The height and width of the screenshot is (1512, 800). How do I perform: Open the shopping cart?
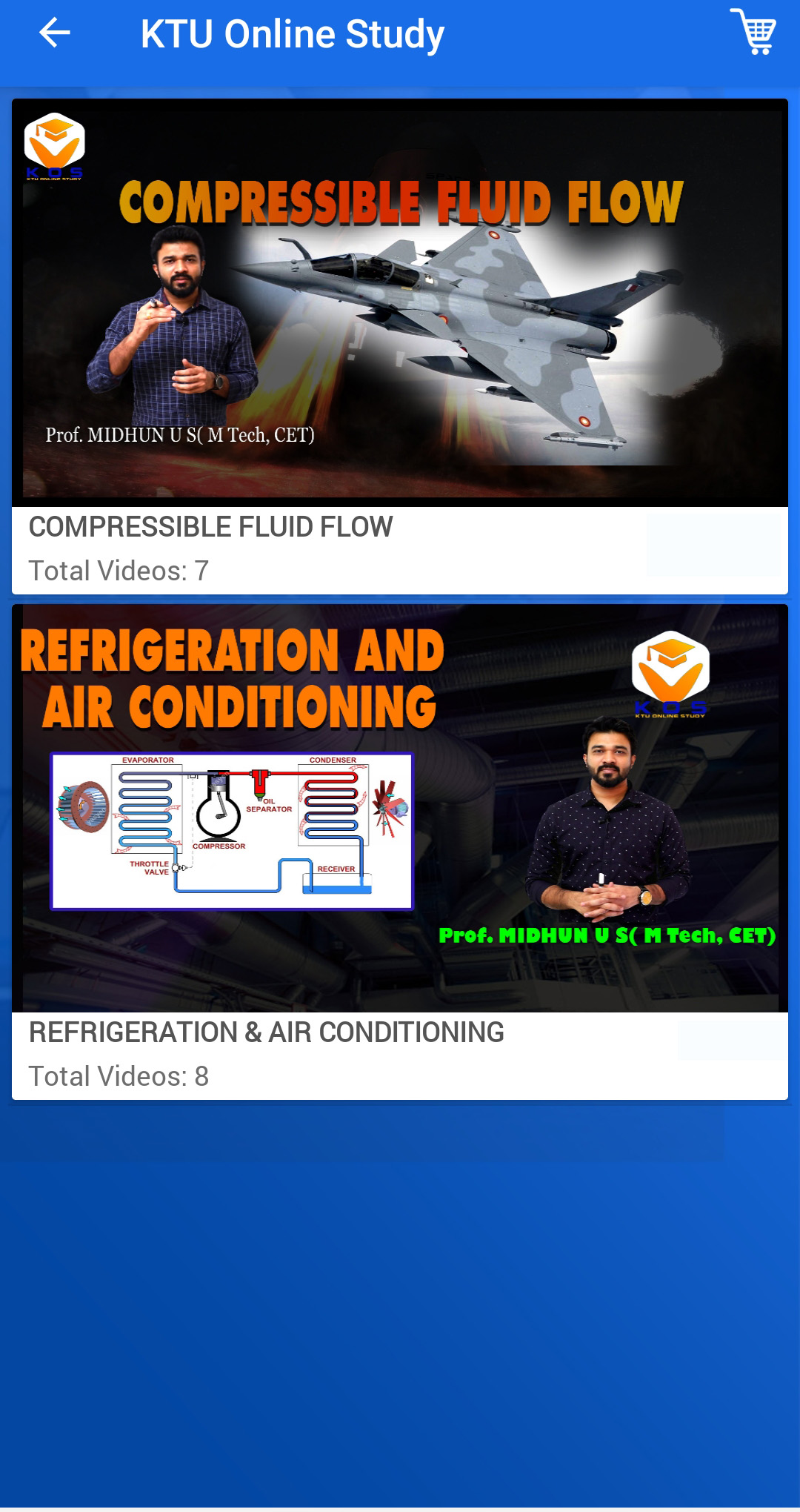[753, 32]
